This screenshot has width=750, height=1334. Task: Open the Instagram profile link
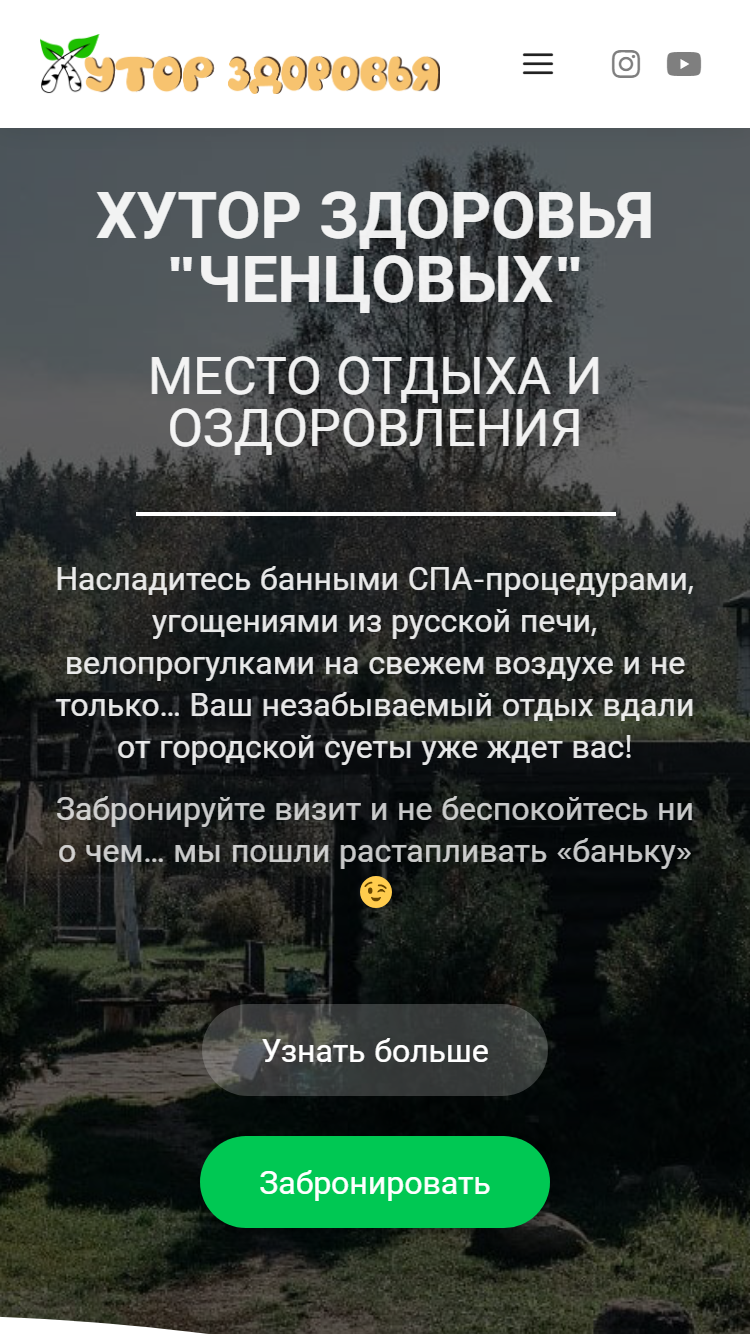tap(626, 64)
